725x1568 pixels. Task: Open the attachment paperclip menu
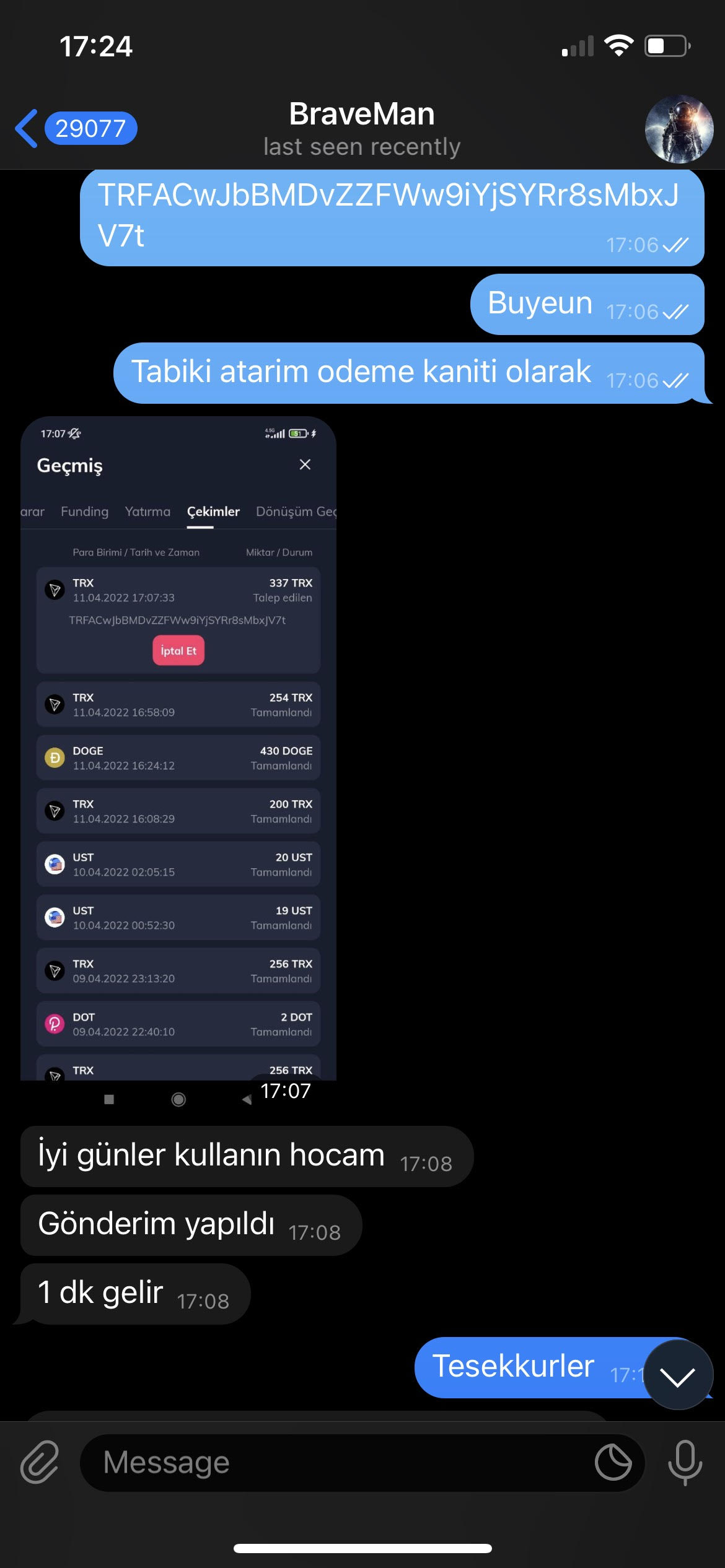[x=40, y=1462]
